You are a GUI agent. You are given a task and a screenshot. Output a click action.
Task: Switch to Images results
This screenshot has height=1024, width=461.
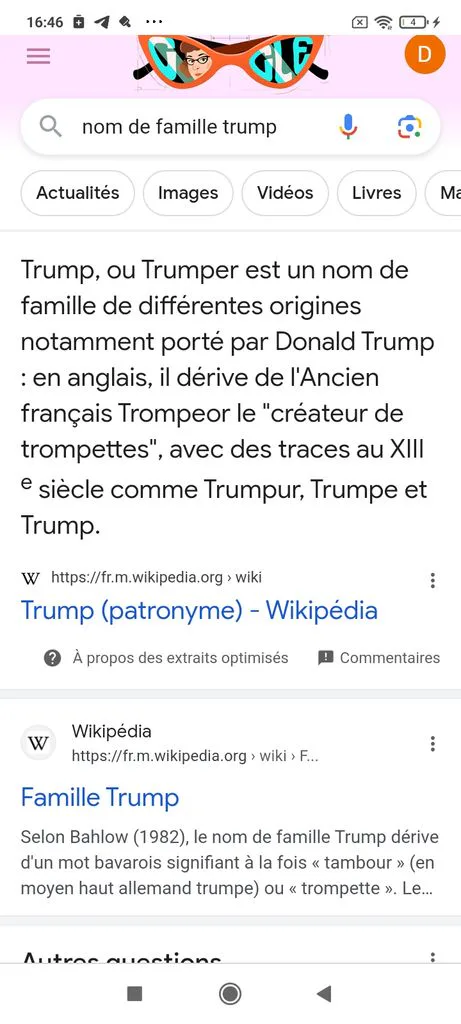(x=188, y=193)
